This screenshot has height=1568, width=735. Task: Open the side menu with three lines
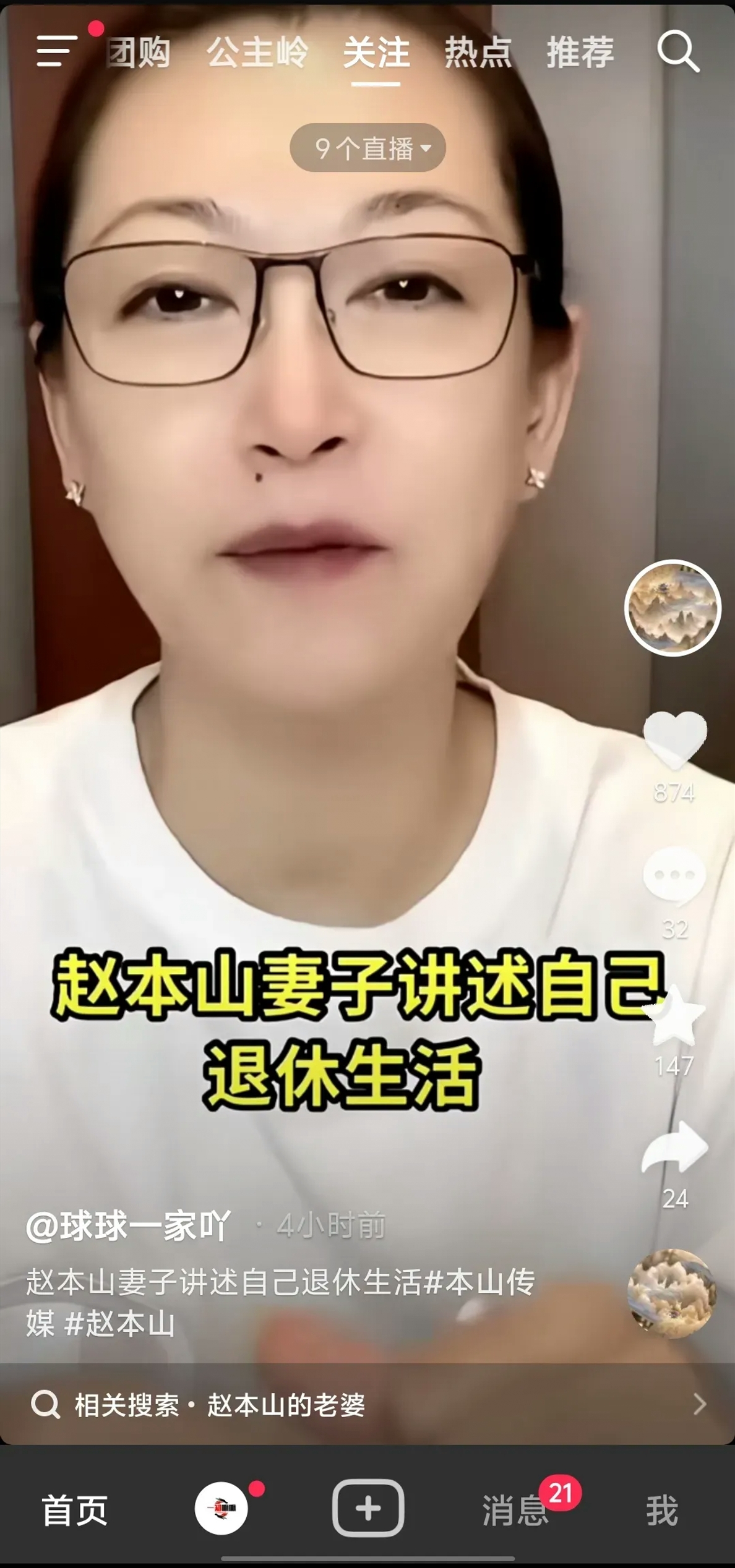coord(56,51)
